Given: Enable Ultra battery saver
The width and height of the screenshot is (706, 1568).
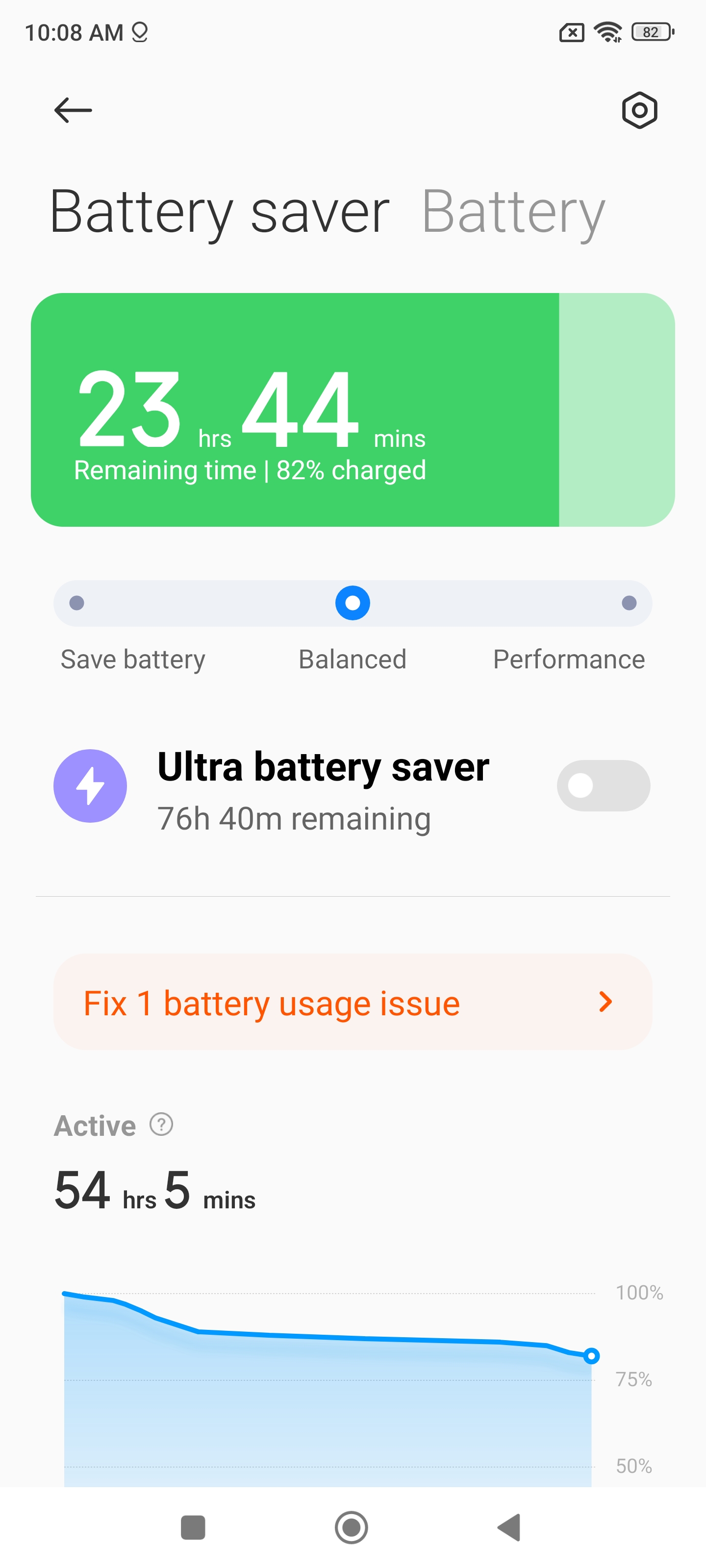Looking at the screenshot, I should 603,785.
